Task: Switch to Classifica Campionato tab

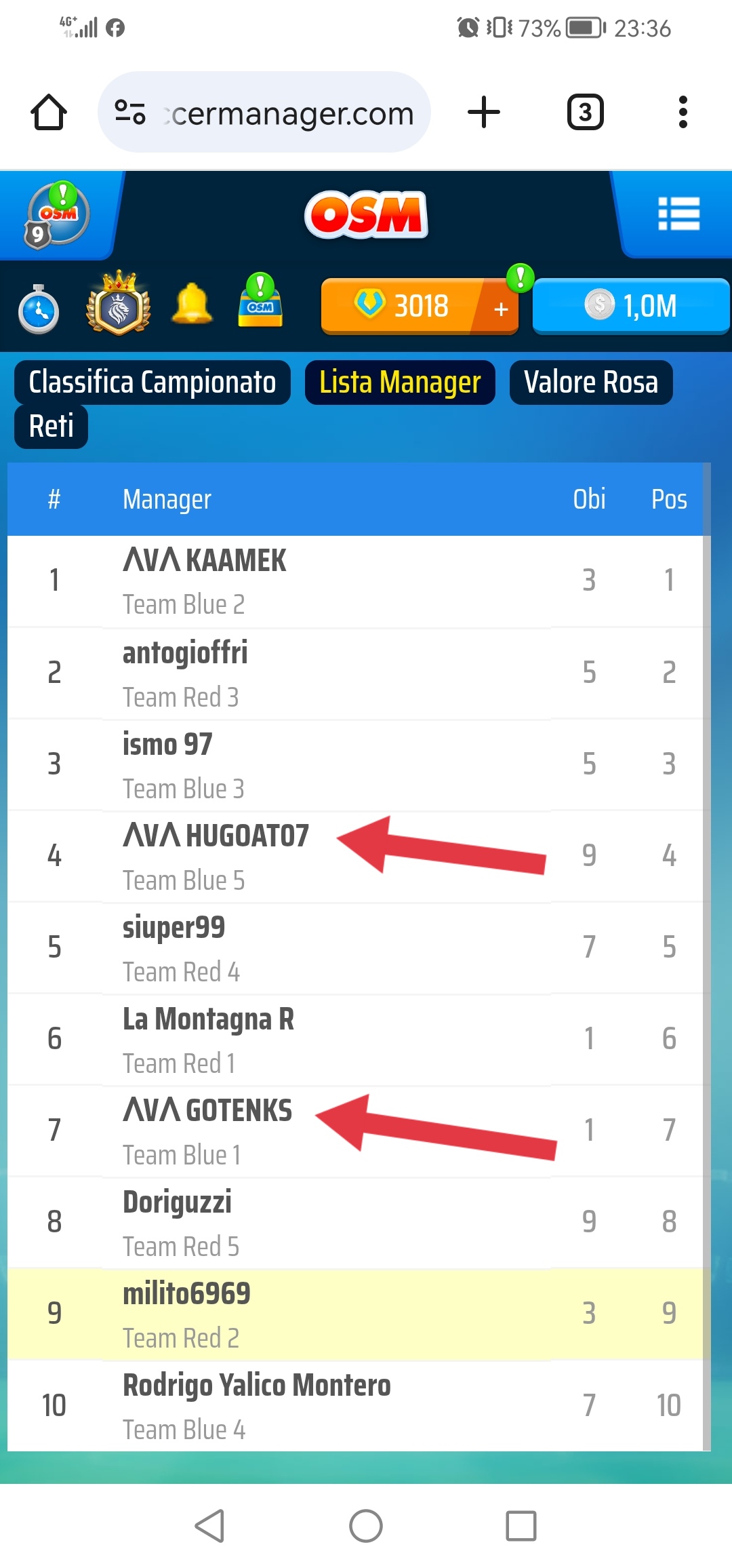Action: click(152, 383)
